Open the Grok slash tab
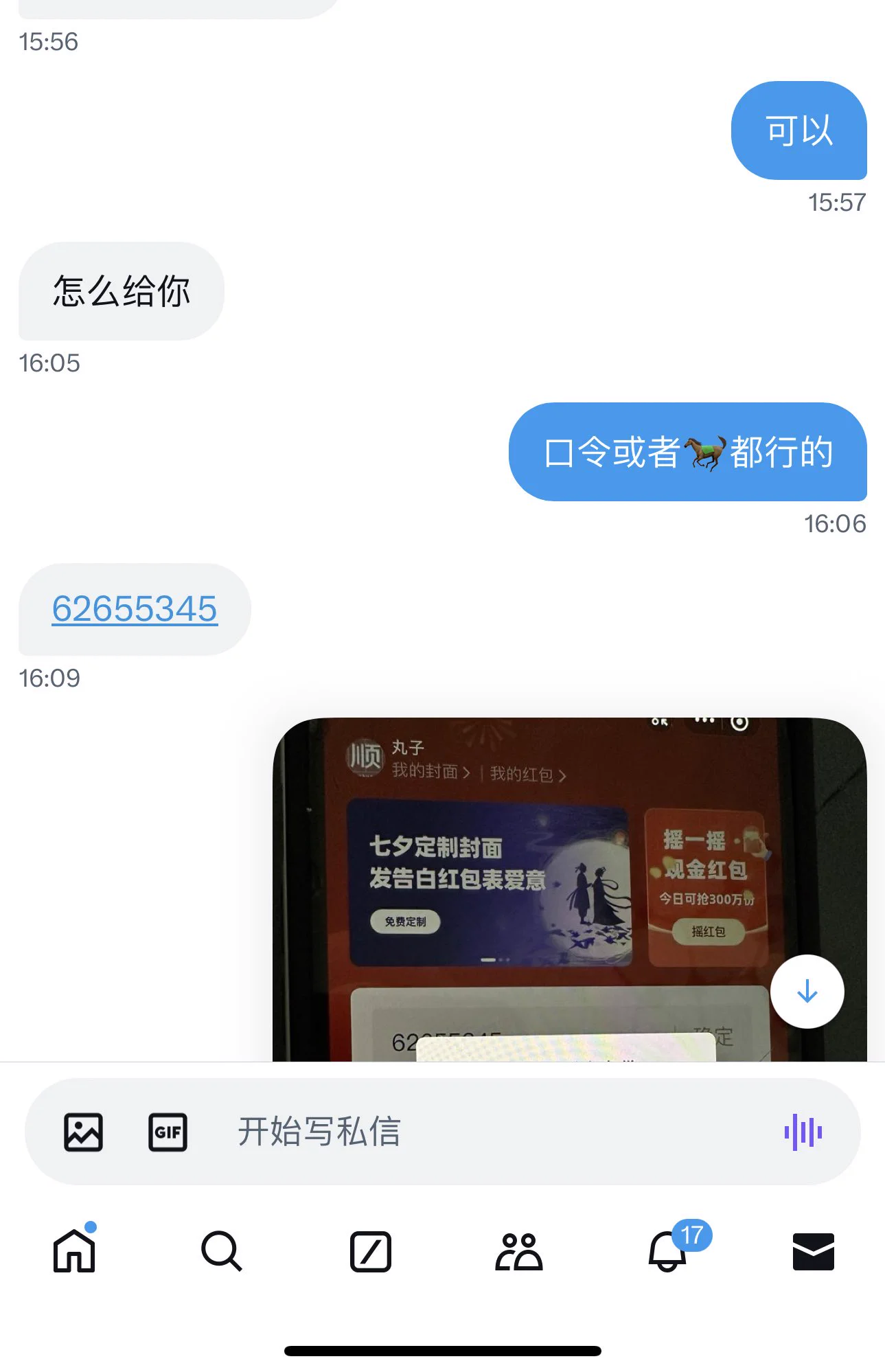The height and width of the screenshot is (1372, 885). point(370,1251)
